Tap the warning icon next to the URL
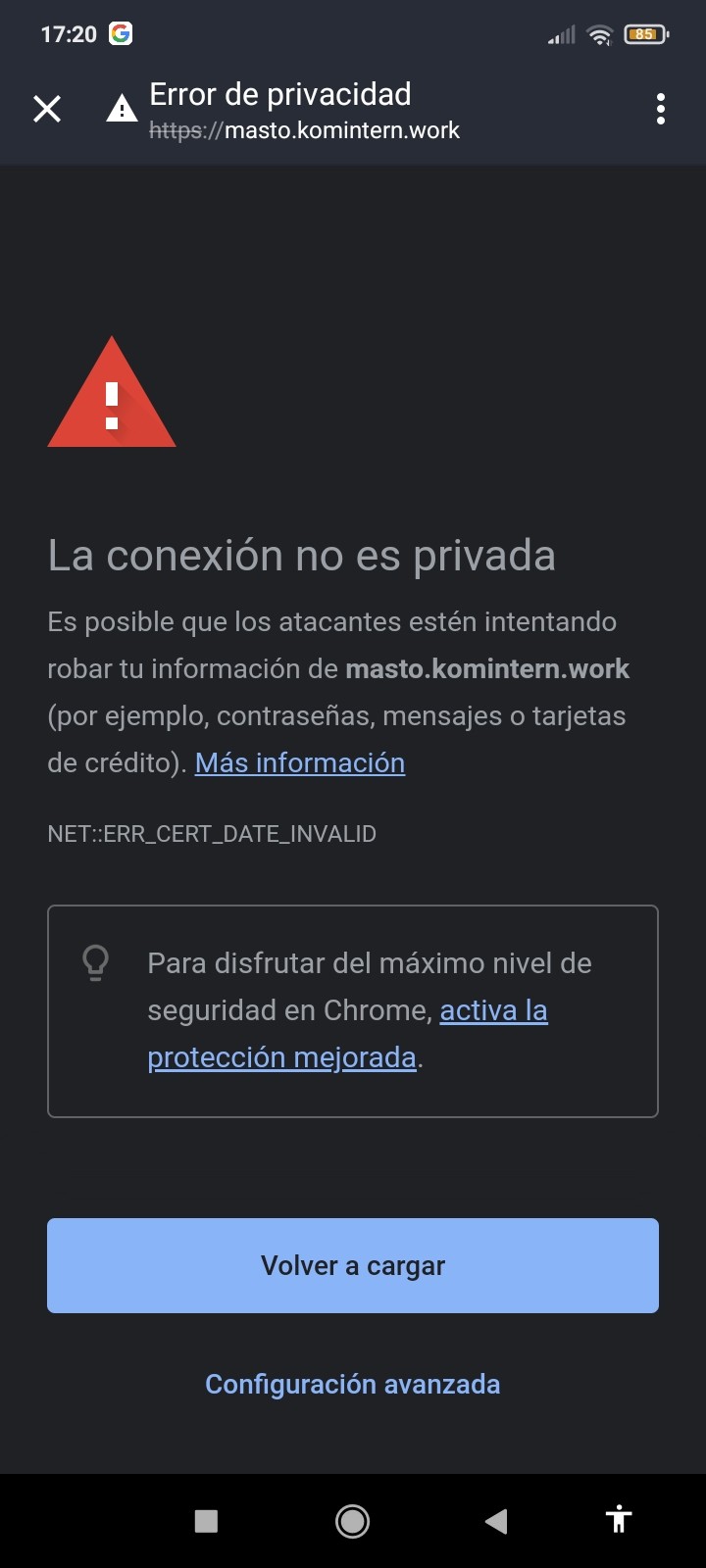 coord(122,109)
